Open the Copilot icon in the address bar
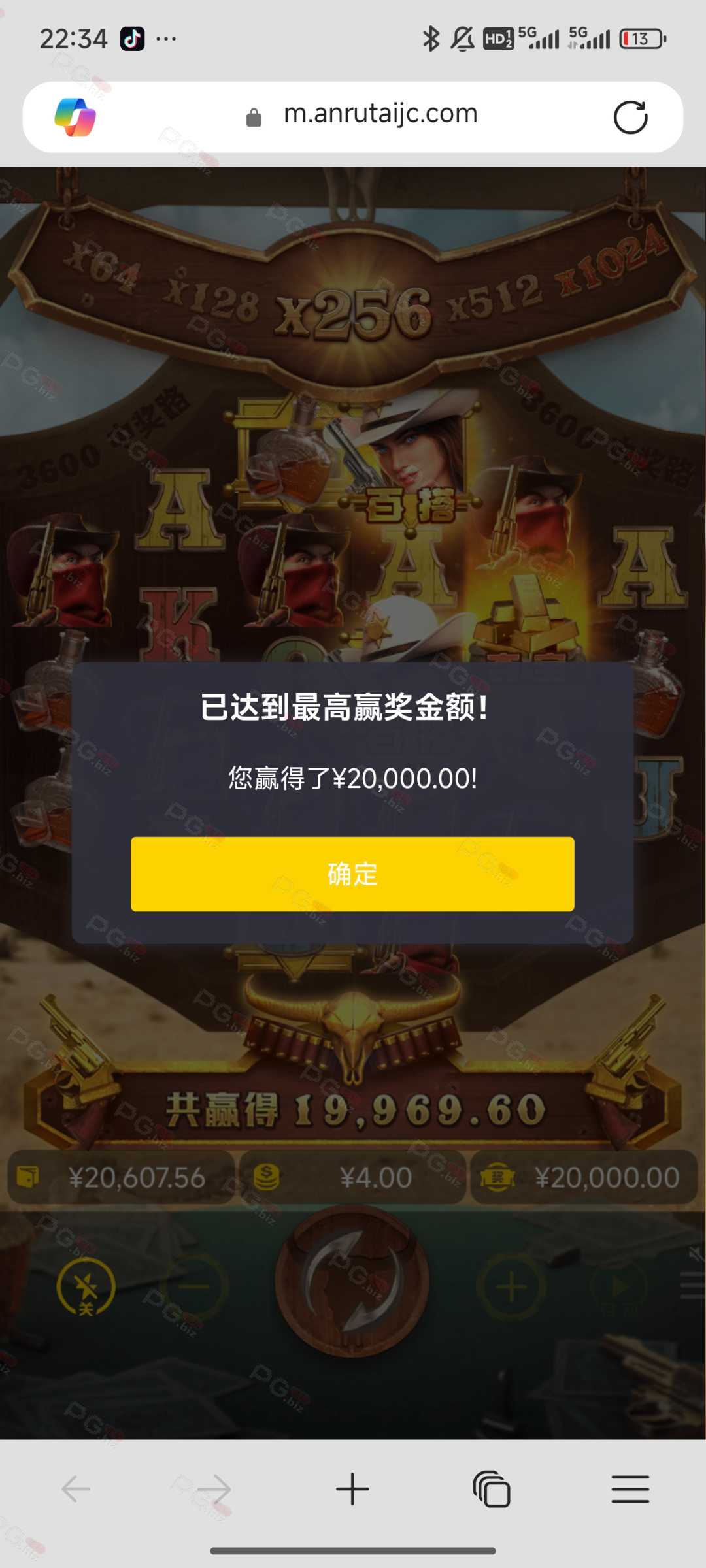 tap(75, 117)
